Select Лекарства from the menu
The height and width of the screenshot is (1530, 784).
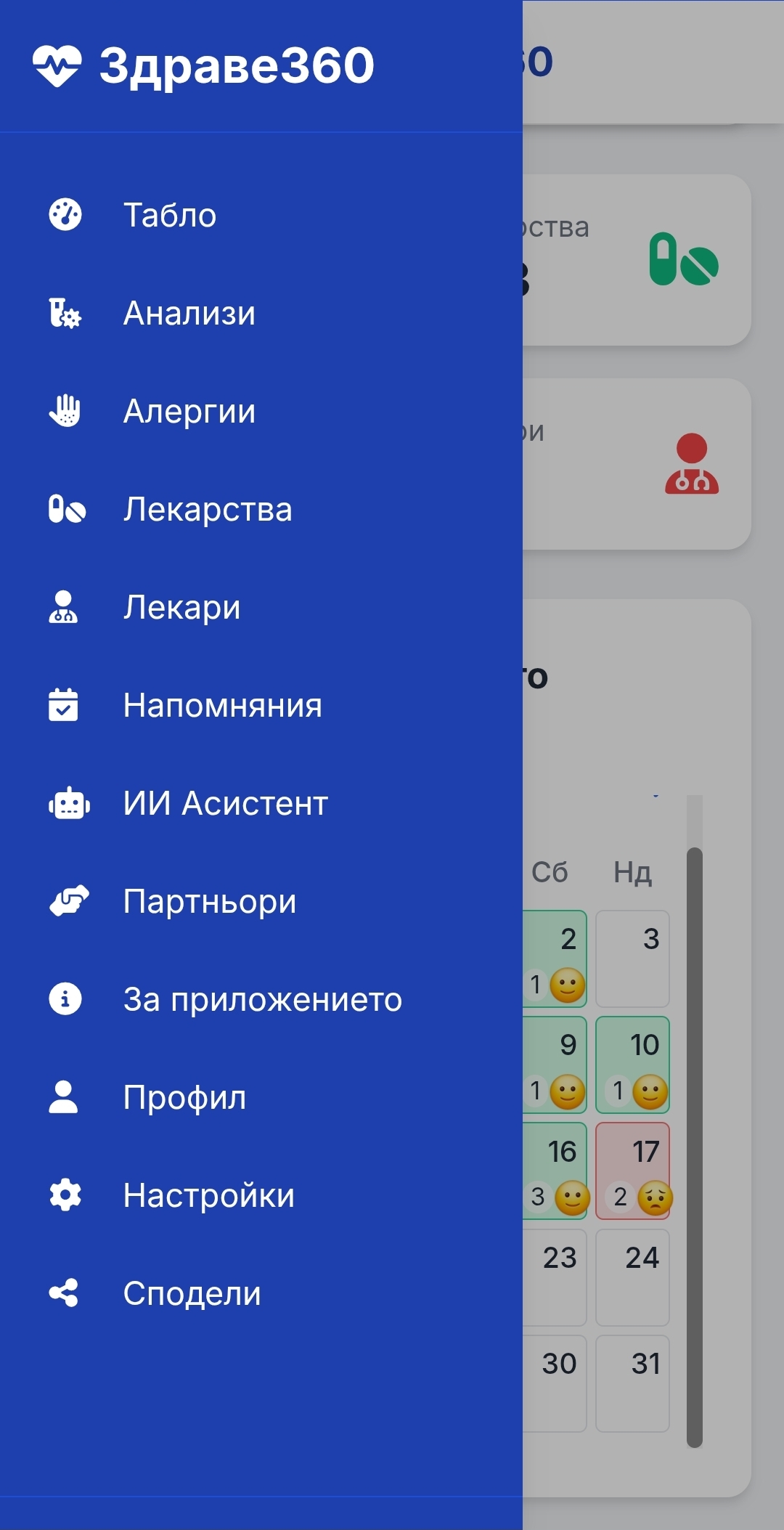click(207, 510)
